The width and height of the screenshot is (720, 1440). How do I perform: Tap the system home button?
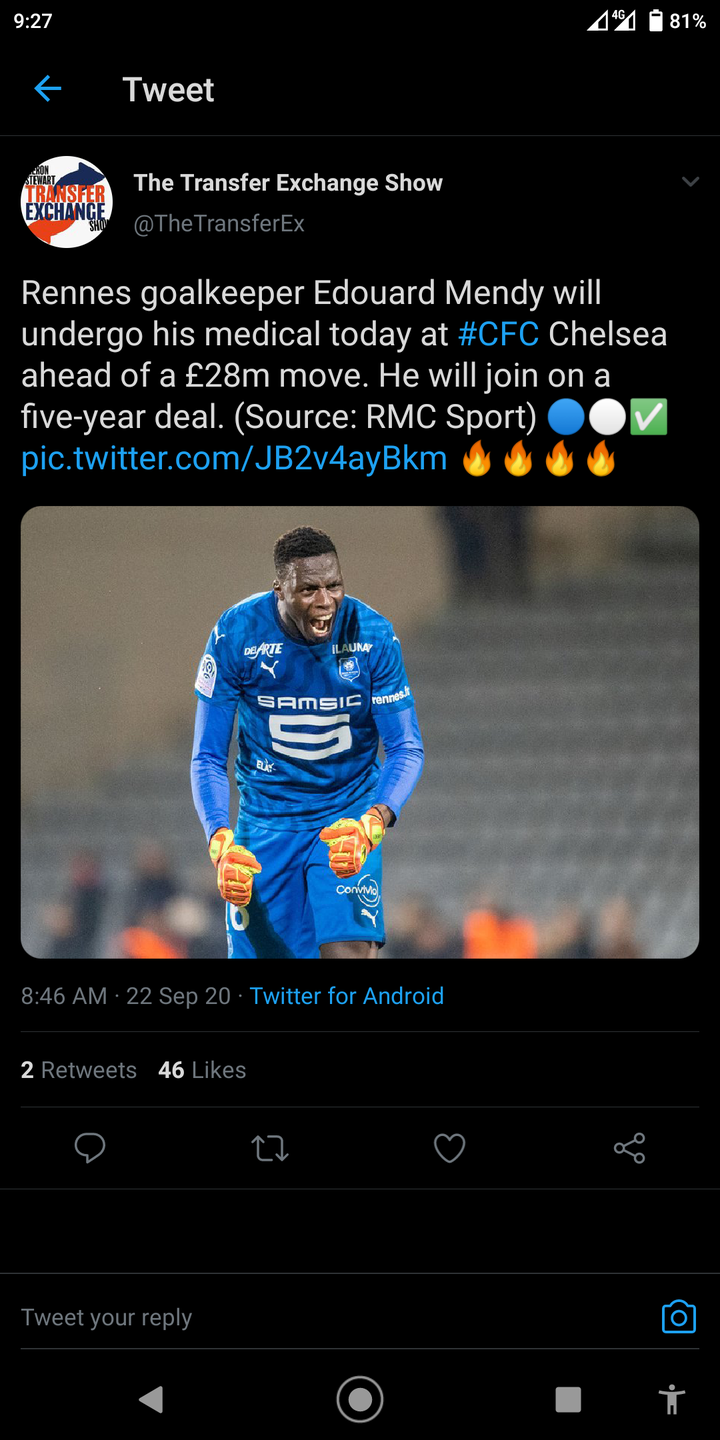pyautogui.click(x=360, y=1399)
